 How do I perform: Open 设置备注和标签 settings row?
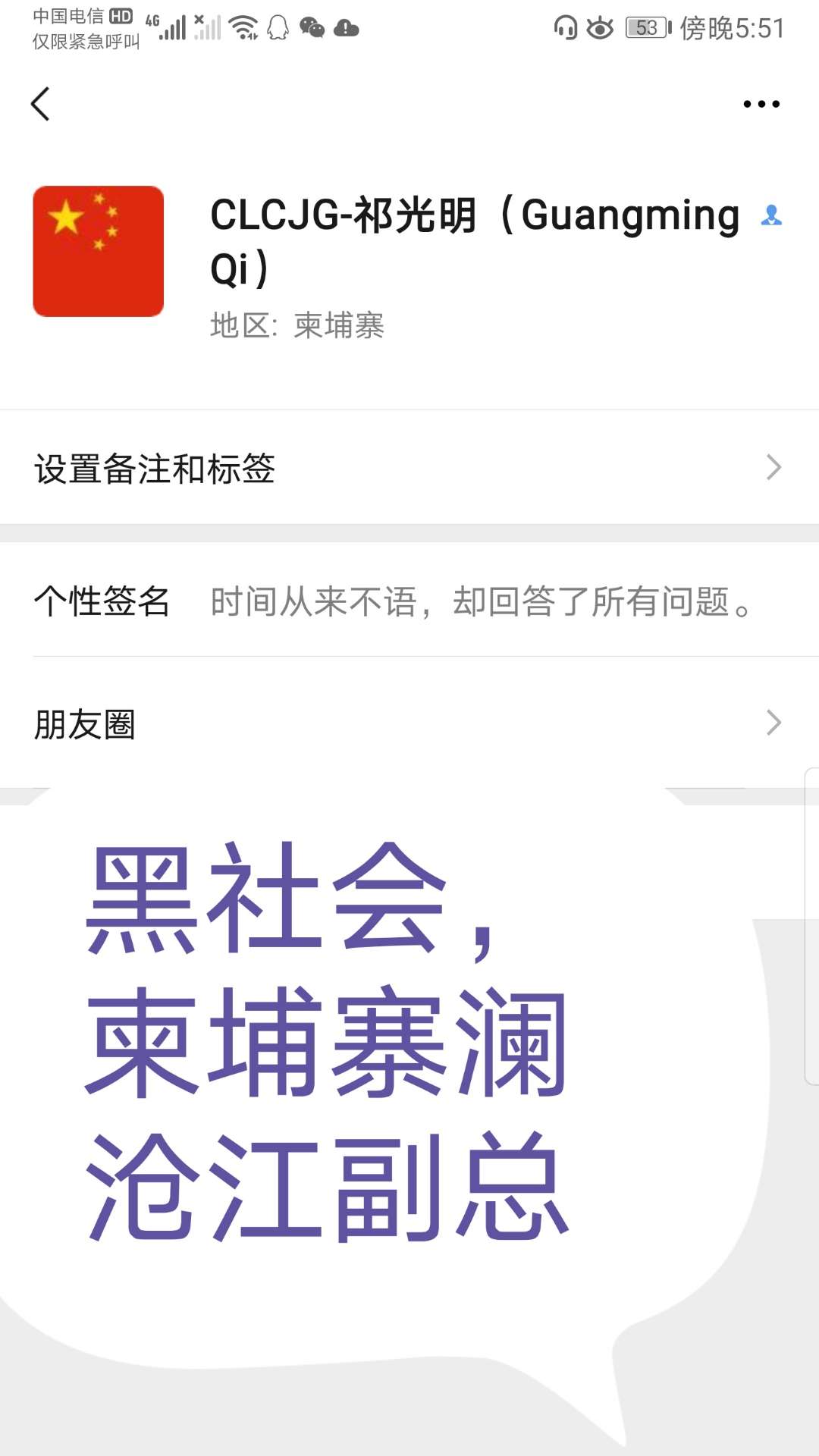click(409, 468)
